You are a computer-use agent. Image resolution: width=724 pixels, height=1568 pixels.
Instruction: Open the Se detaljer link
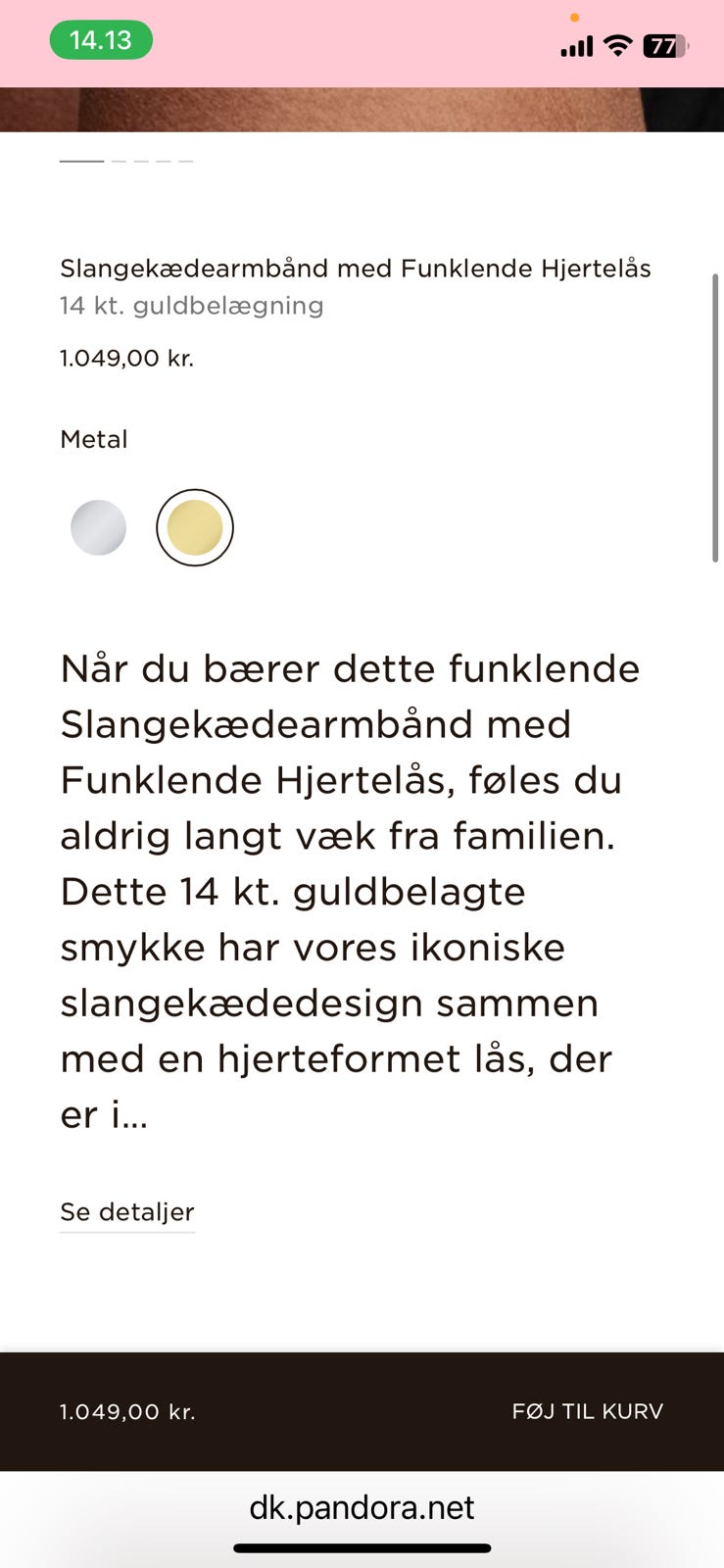[126, 1212]
